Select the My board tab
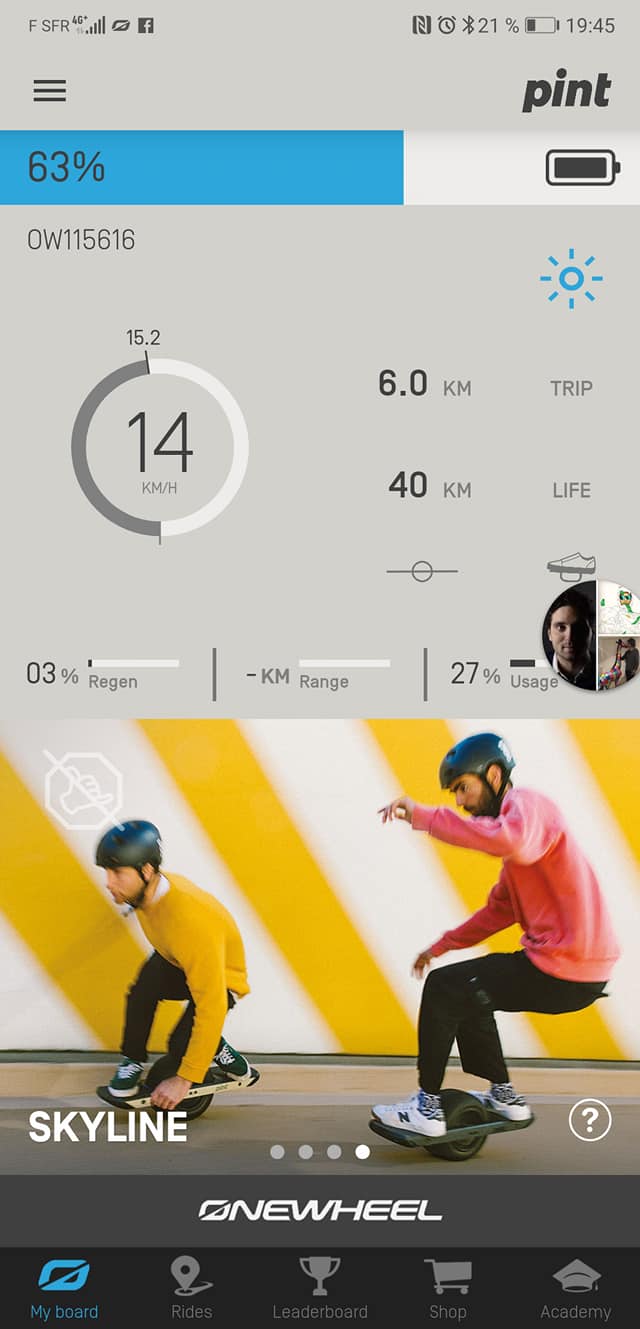 (64, 1288)
